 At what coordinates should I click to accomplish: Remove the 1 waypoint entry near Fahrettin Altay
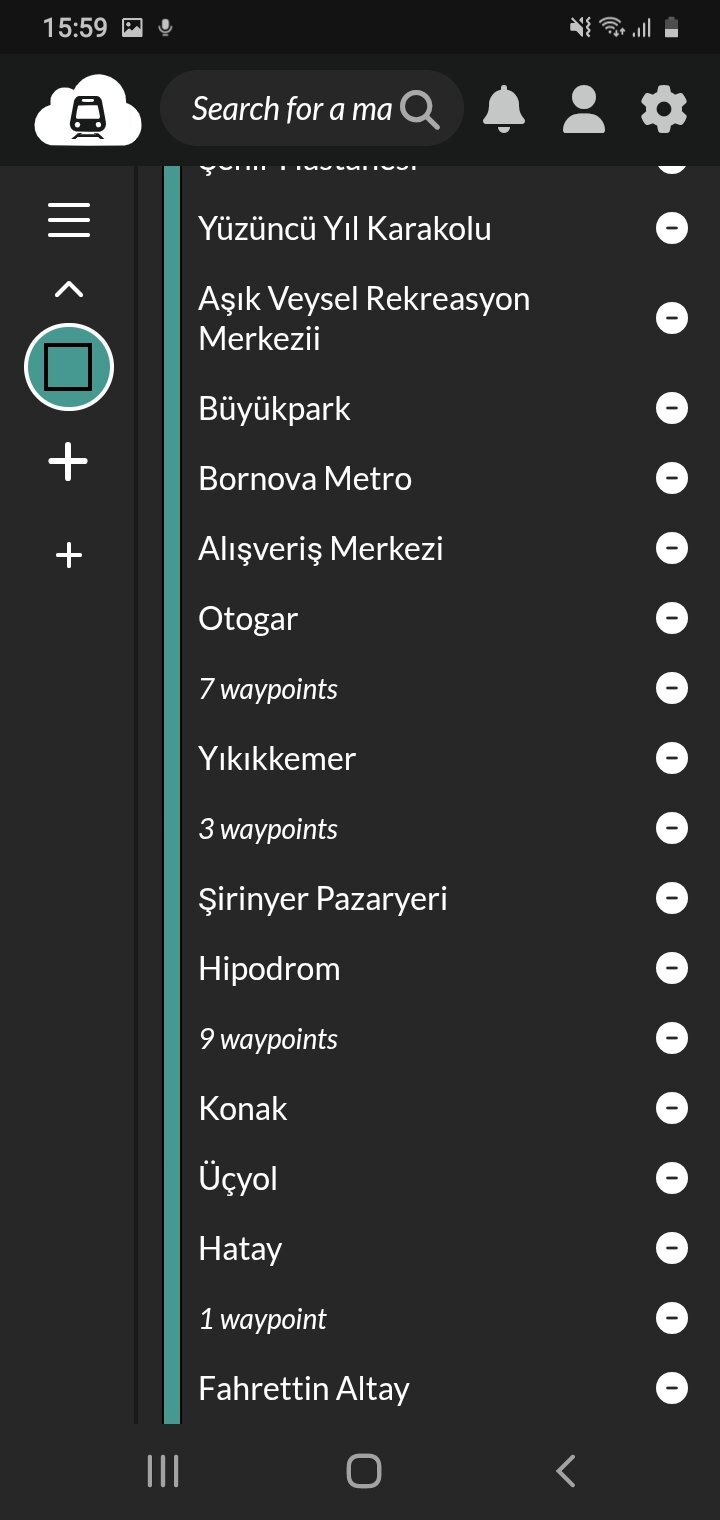pos(672,1318)
